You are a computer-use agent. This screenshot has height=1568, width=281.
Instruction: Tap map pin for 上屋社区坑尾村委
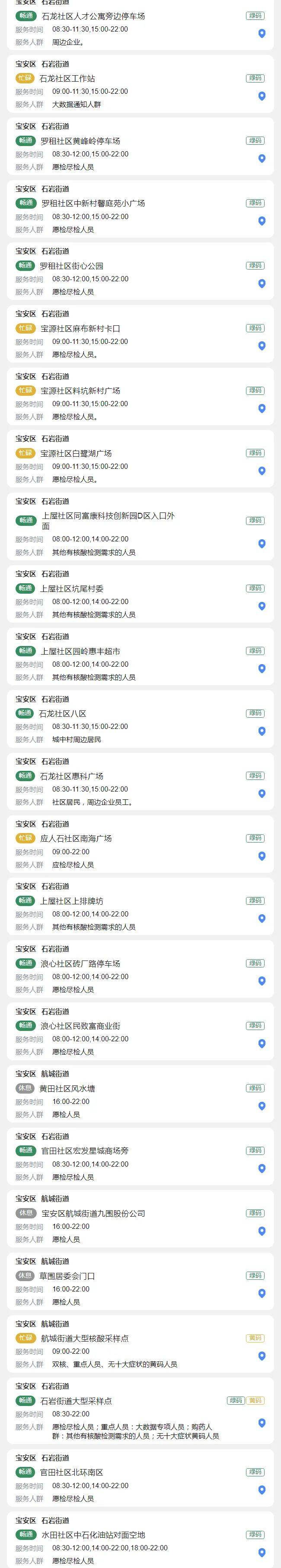[262, 606]
